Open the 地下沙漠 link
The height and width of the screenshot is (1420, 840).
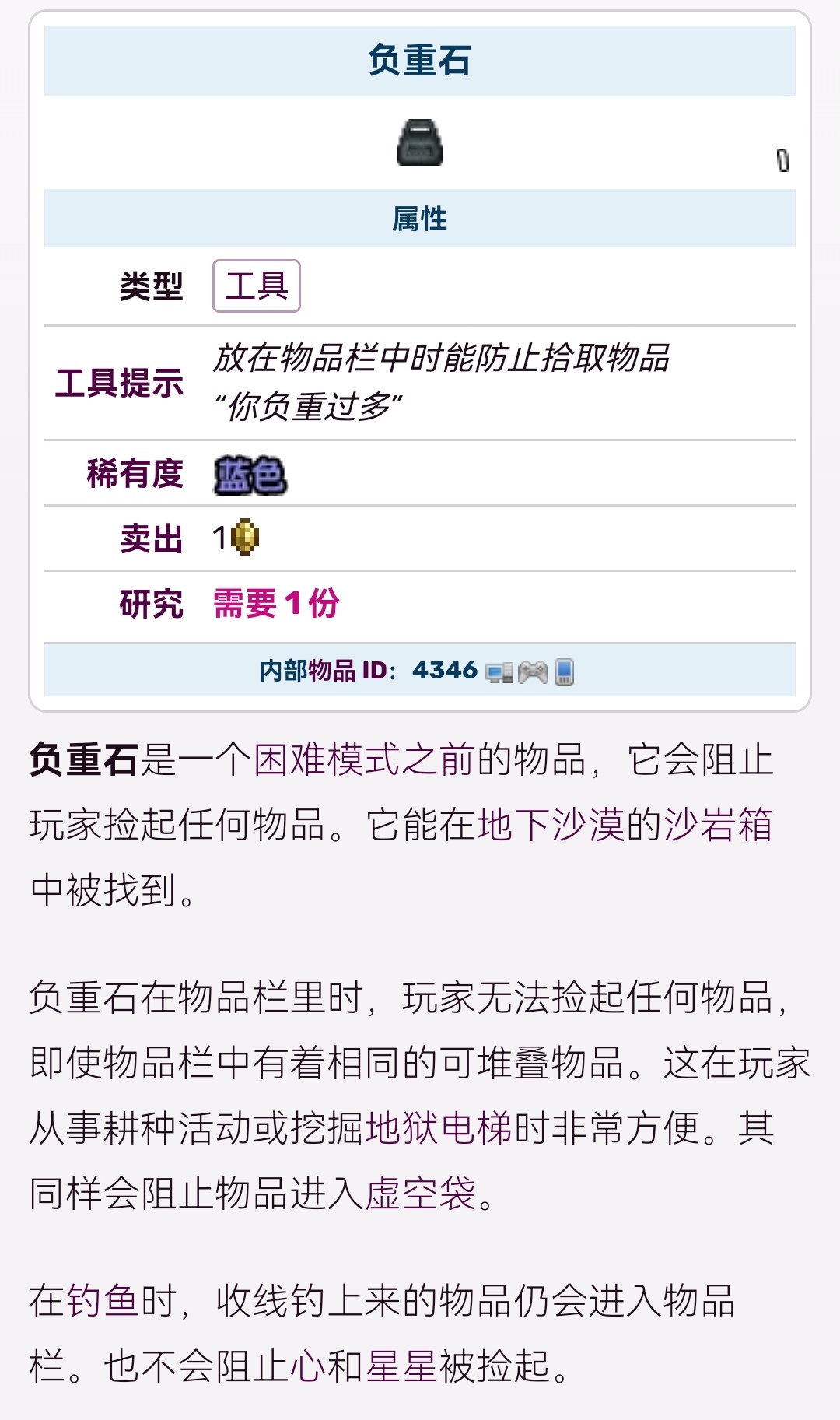(x=551, y=825)
